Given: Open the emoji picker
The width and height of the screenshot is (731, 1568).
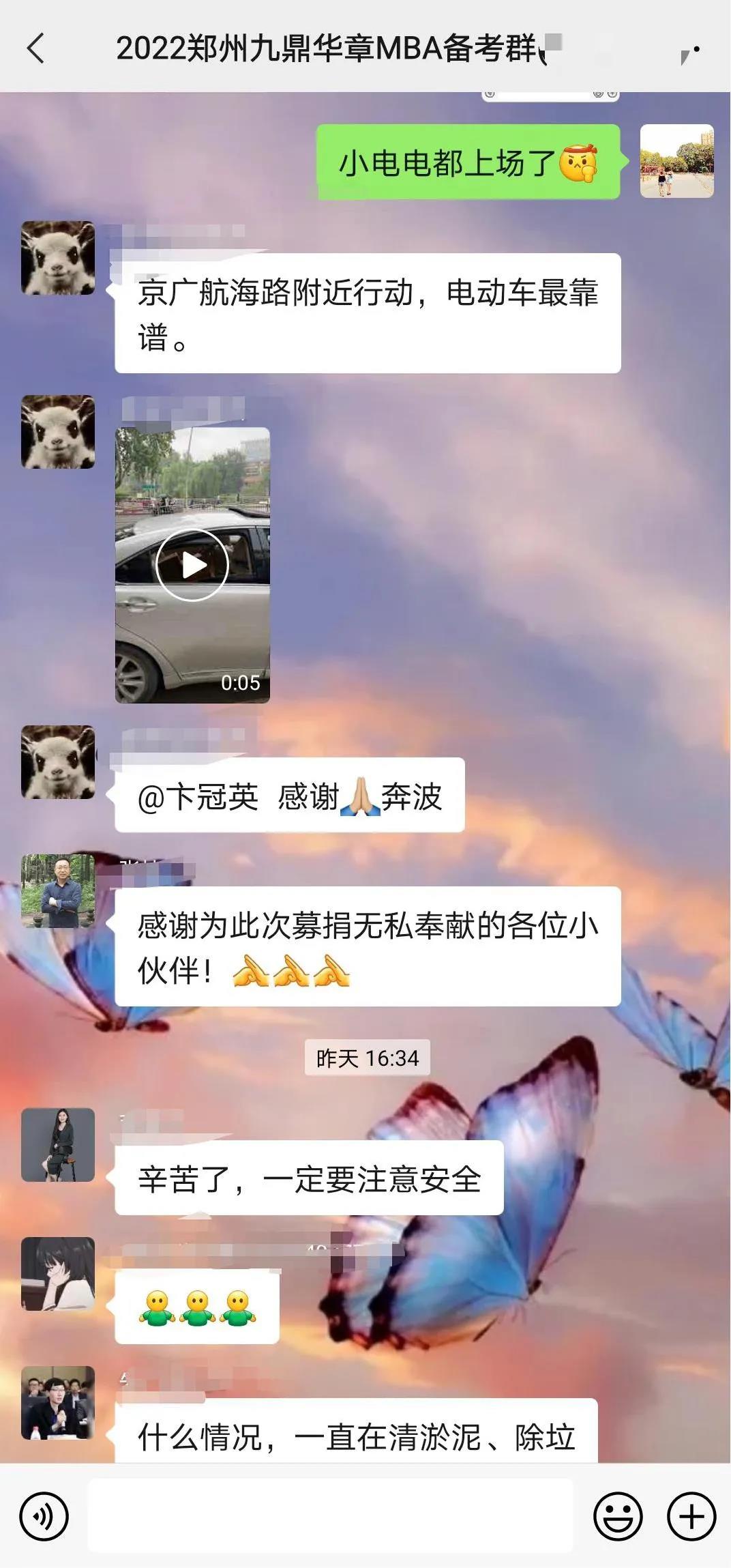Looking at the screenshot, I should click(618, 1516).
